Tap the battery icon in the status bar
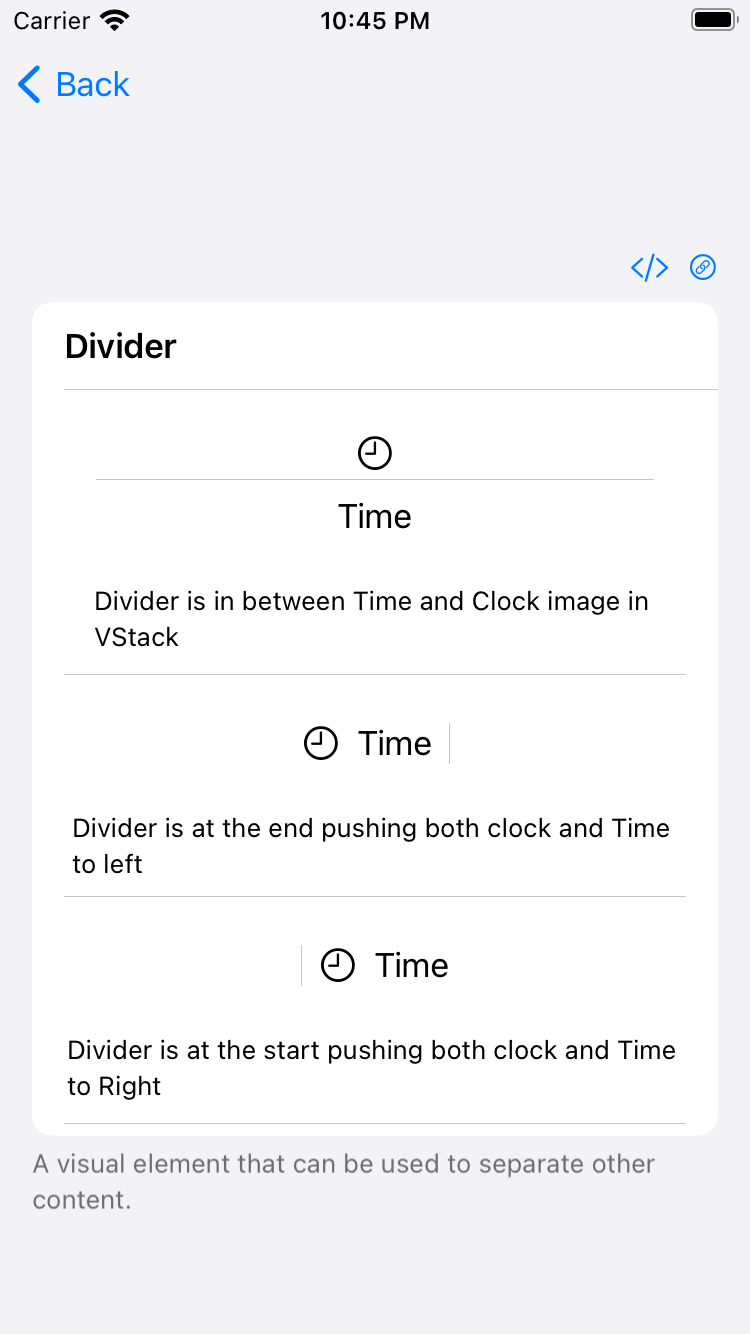This screenshot has height=1334, width=750. point(712,18)
